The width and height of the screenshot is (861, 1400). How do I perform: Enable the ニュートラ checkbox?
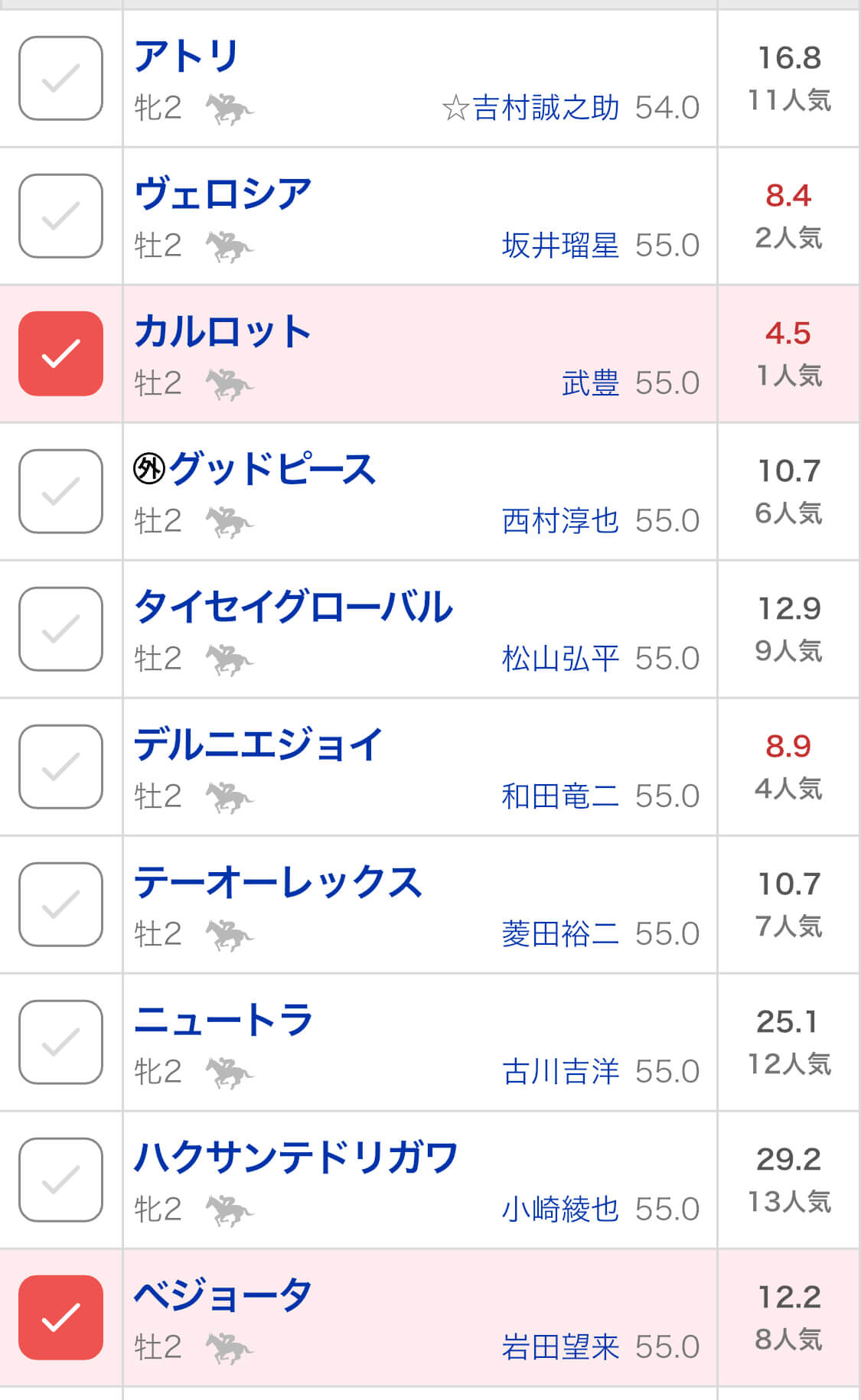(x=60, y=1042)
